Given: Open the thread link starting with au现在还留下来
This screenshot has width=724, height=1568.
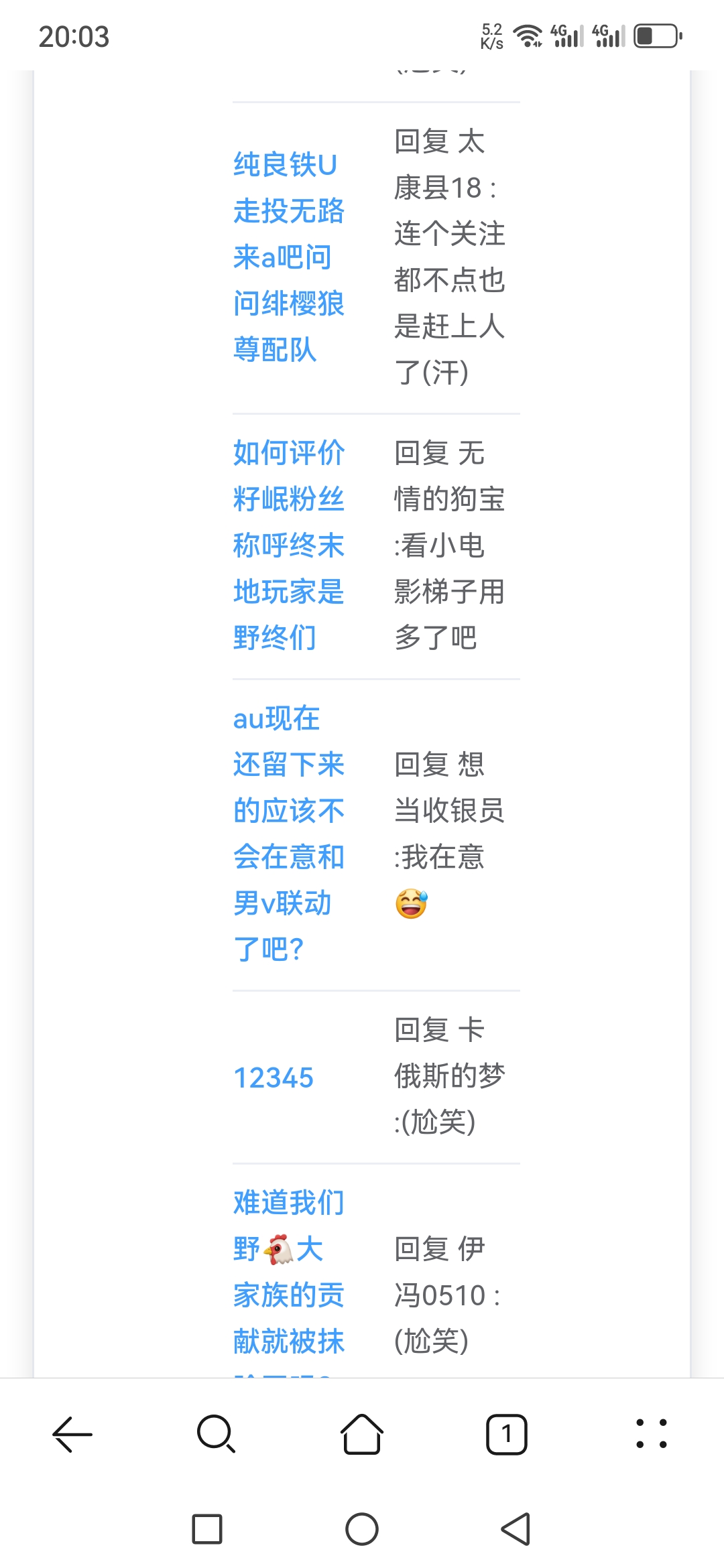Looking at the screenshot, I should 288,834.
